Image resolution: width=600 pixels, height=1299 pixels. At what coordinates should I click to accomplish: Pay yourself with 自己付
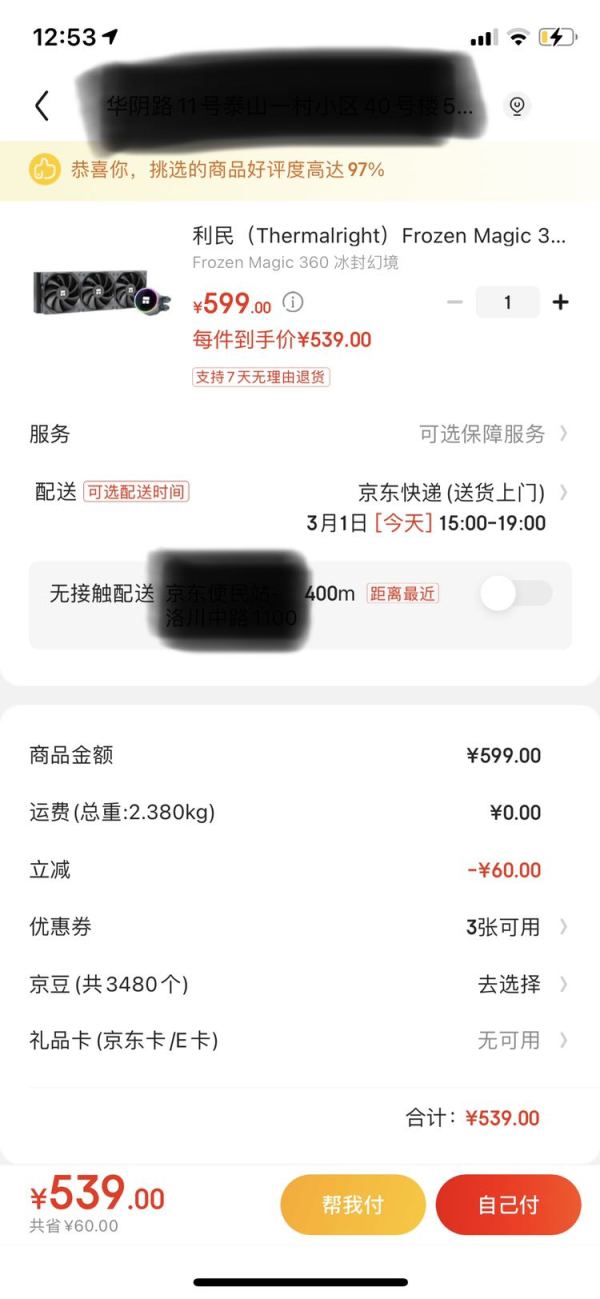point(508,1205)
